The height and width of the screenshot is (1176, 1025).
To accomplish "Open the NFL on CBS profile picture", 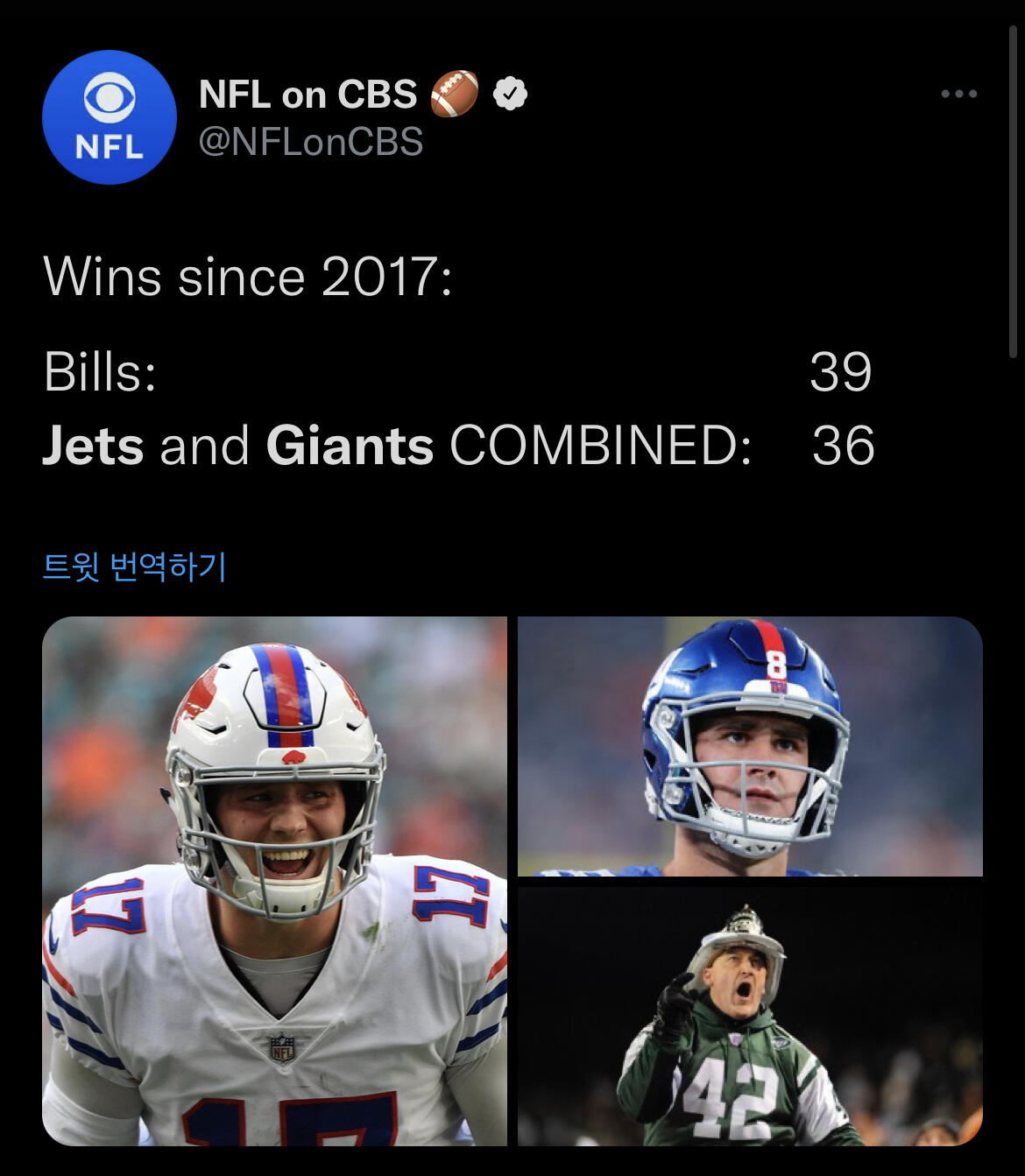I will pyautogui.click(x=110, y=117).
